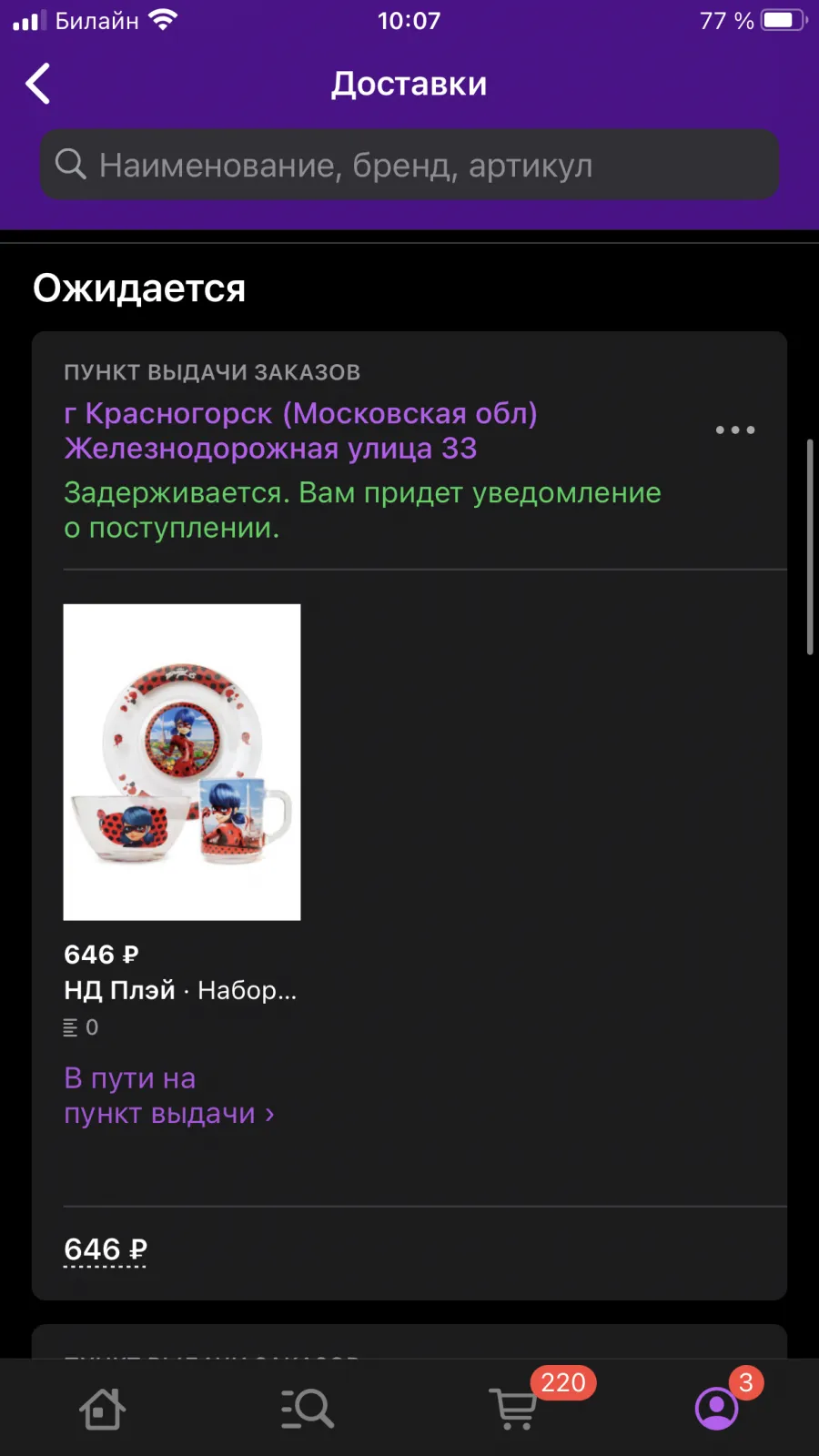Open the В пути на пункт выдачи status
819x1456 pixels.
pyautogui.click(x=169, y=1096)
